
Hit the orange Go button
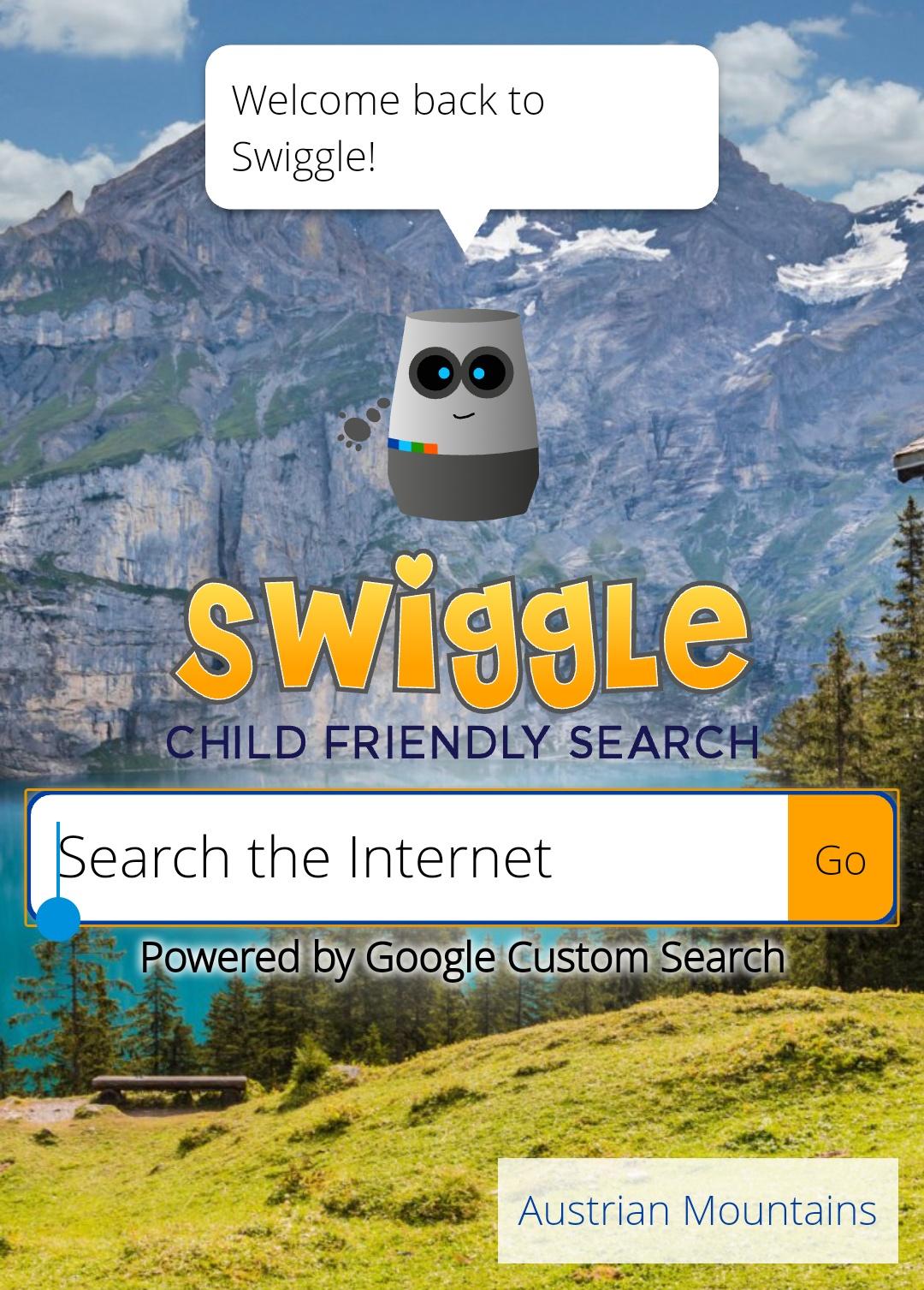click(x=840, y=859)
